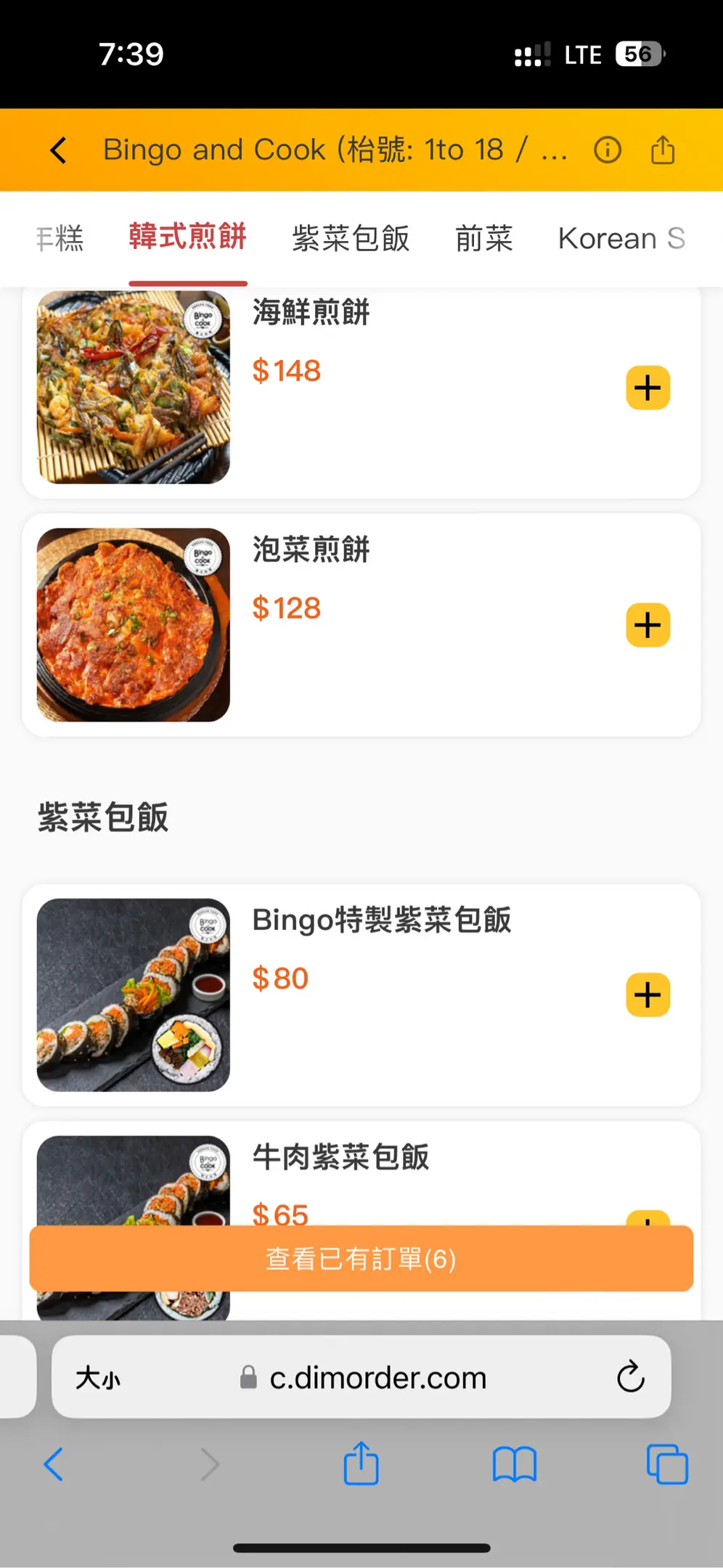This screenshot has height=1568, width=723.
Task: Open the 海鮮煎餅 item photo
Action: click(134, 387)
